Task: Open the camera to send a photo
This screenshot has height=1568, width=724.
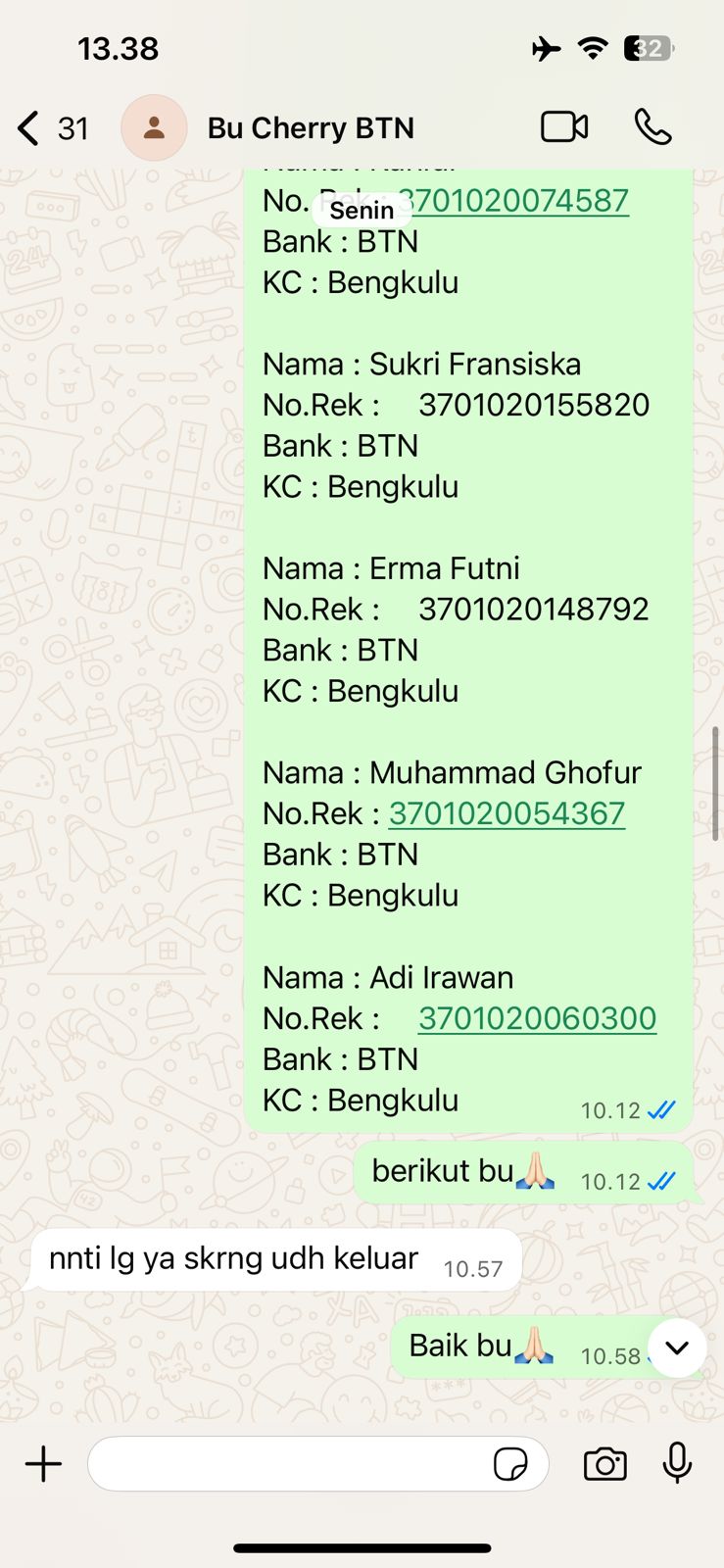Action: coord(604,1464)
